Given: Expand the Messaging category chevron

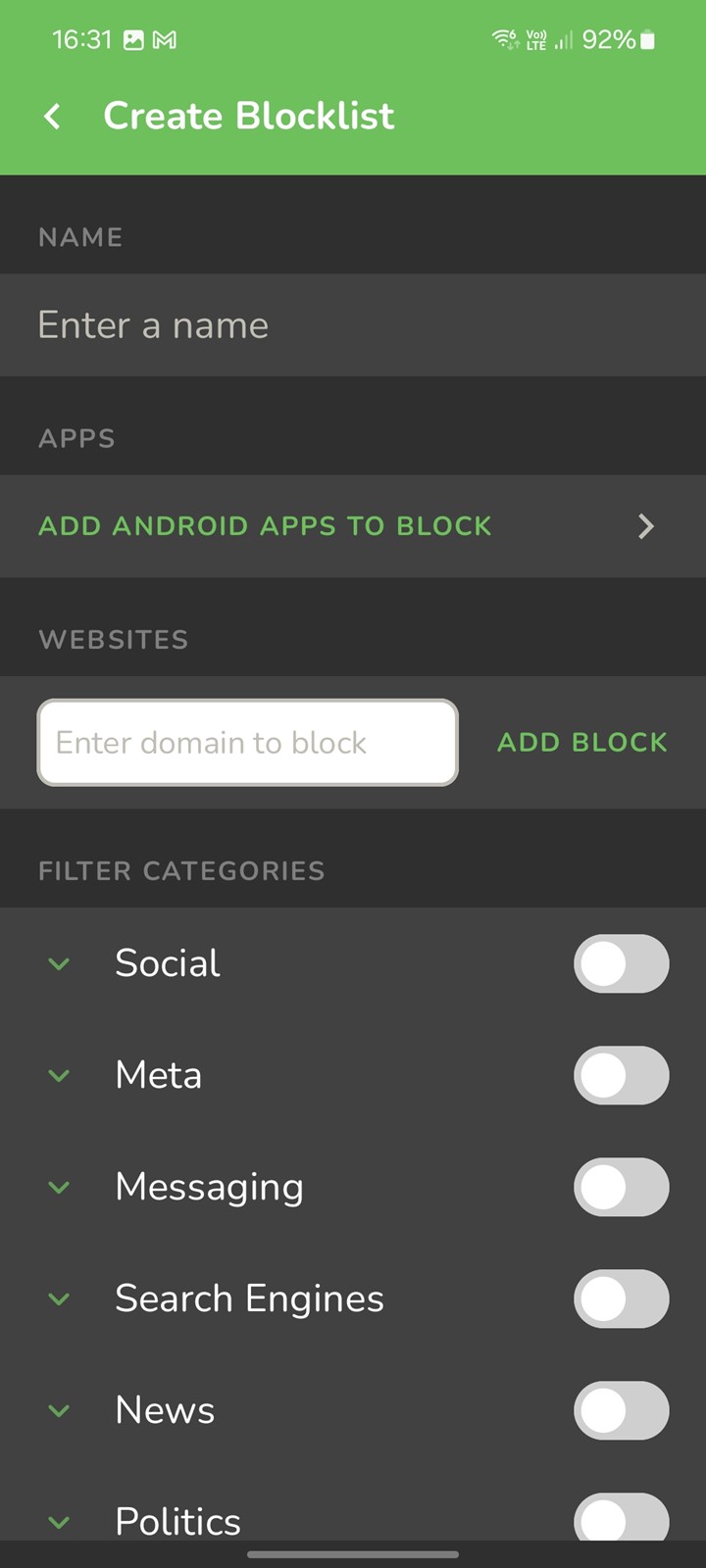Looking at the screenshot, I should (x=59, y=1188).
